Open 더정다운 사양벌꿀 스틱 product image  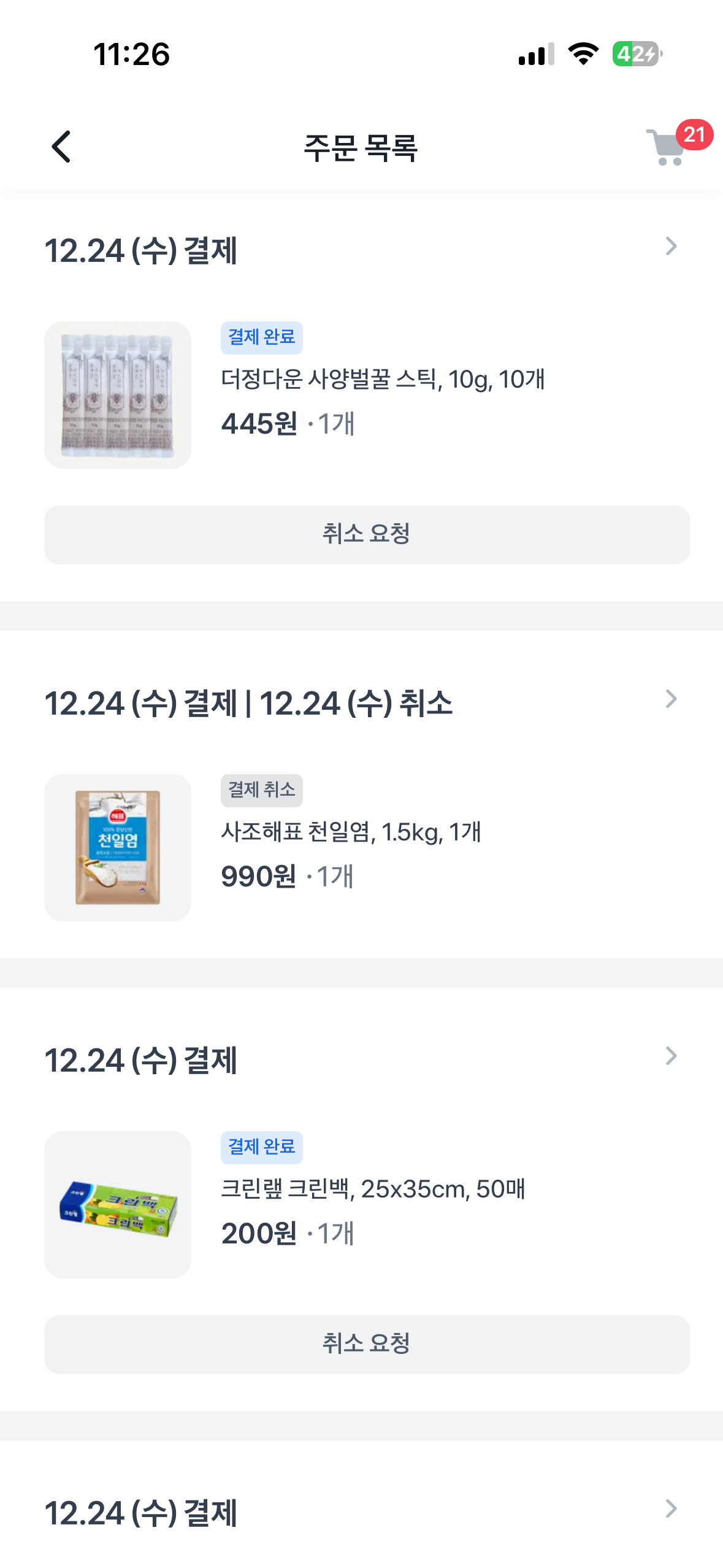coord(118,395)
